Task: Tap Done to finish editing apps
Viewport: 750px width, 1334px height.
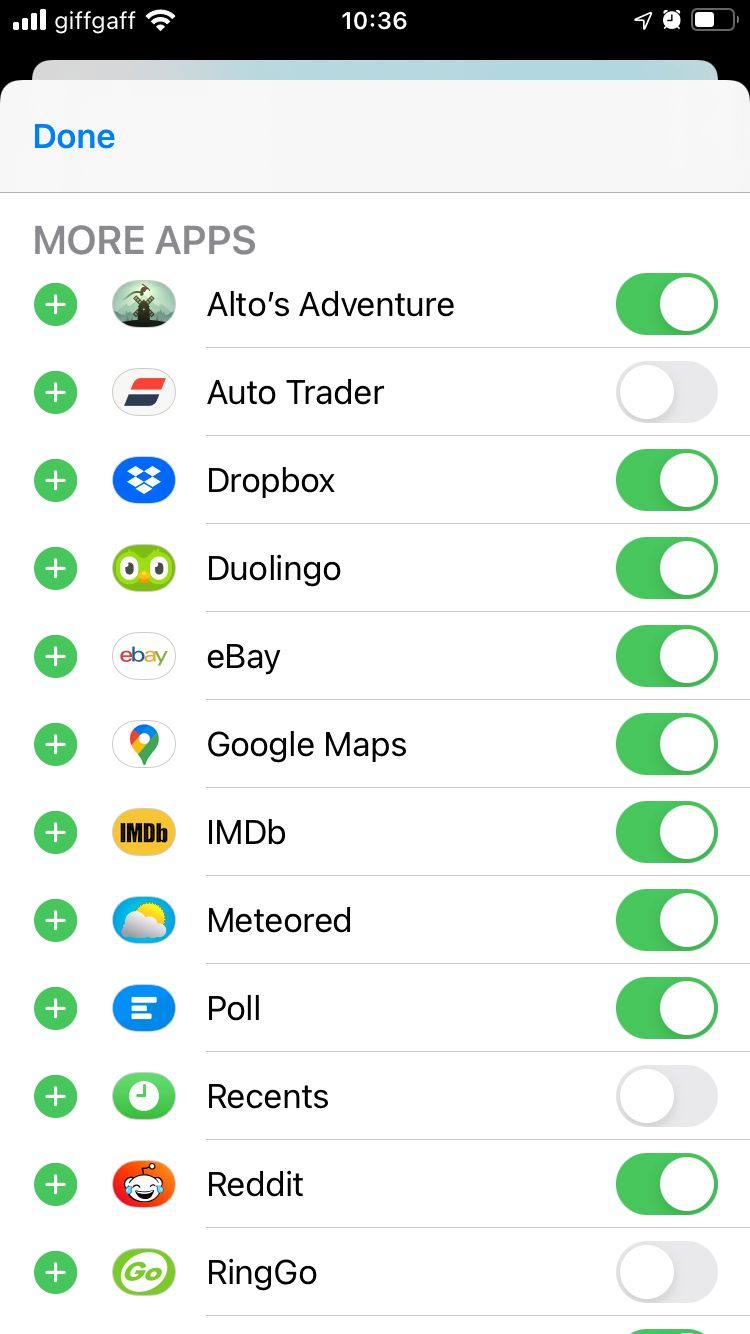Action: [x=74, y=137]
